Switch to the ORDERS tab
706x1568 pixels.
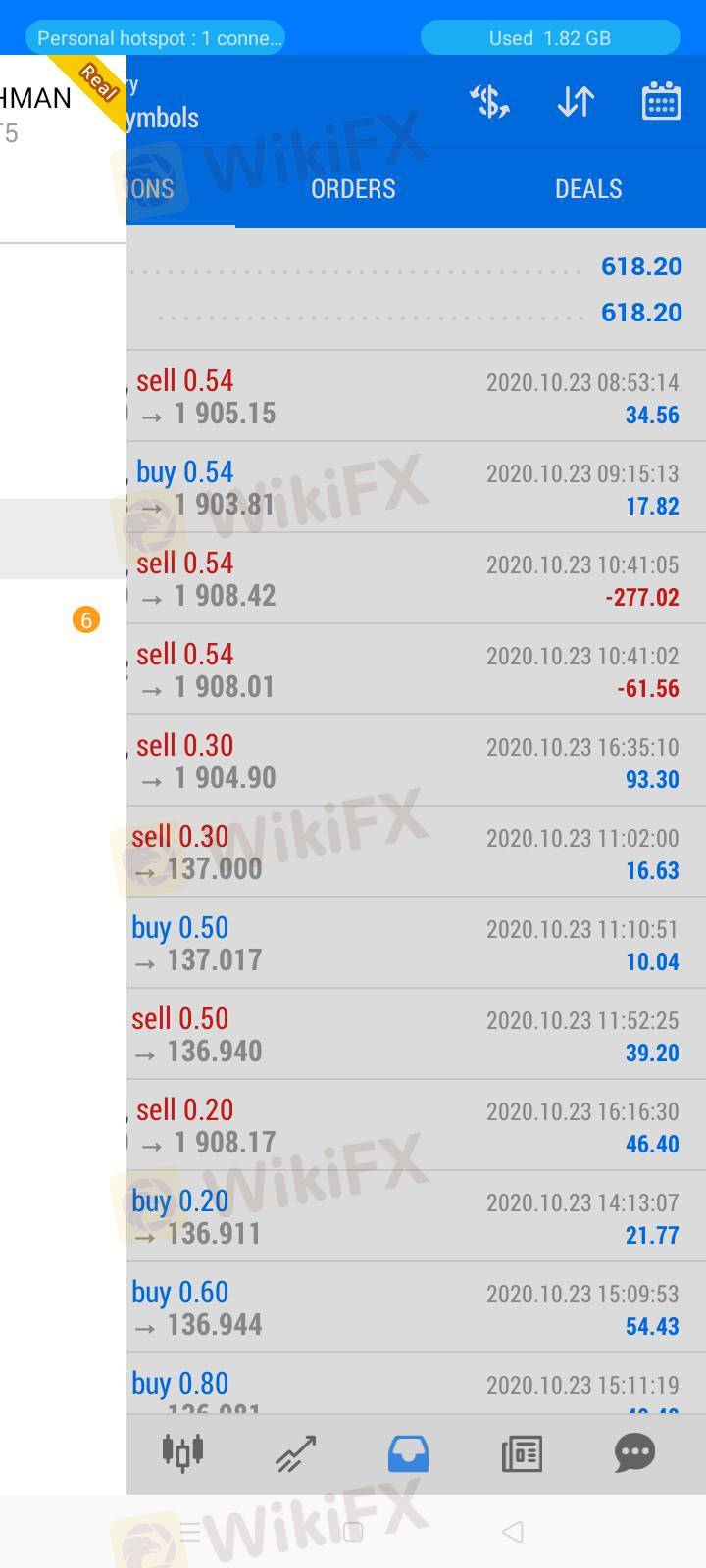click(353, 188)
